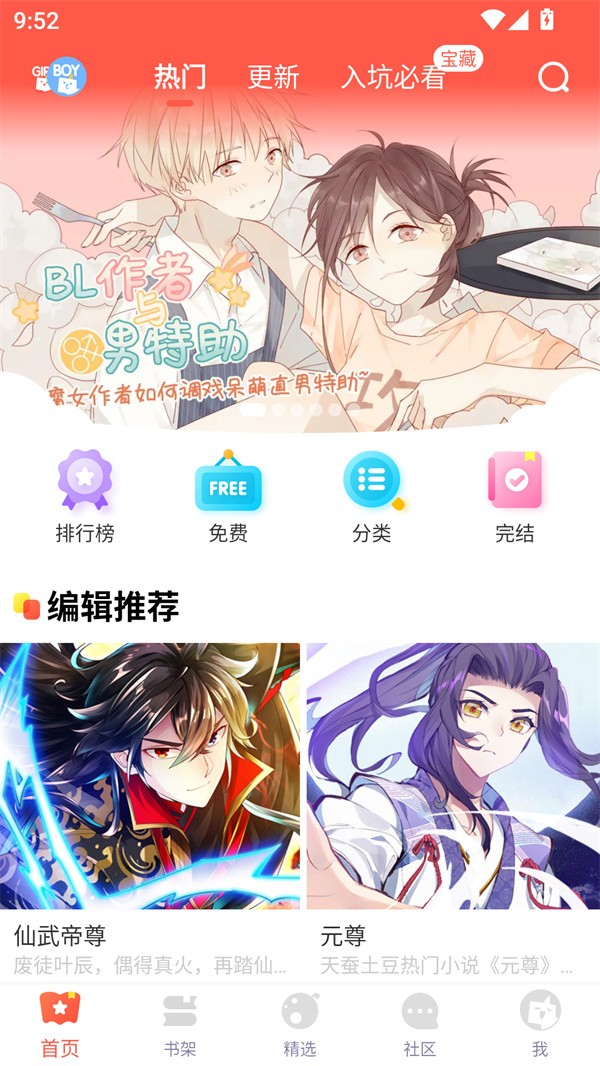Browse the 免费 free comics
Screen dimensions: 600x1066
(x=228, y=497)
